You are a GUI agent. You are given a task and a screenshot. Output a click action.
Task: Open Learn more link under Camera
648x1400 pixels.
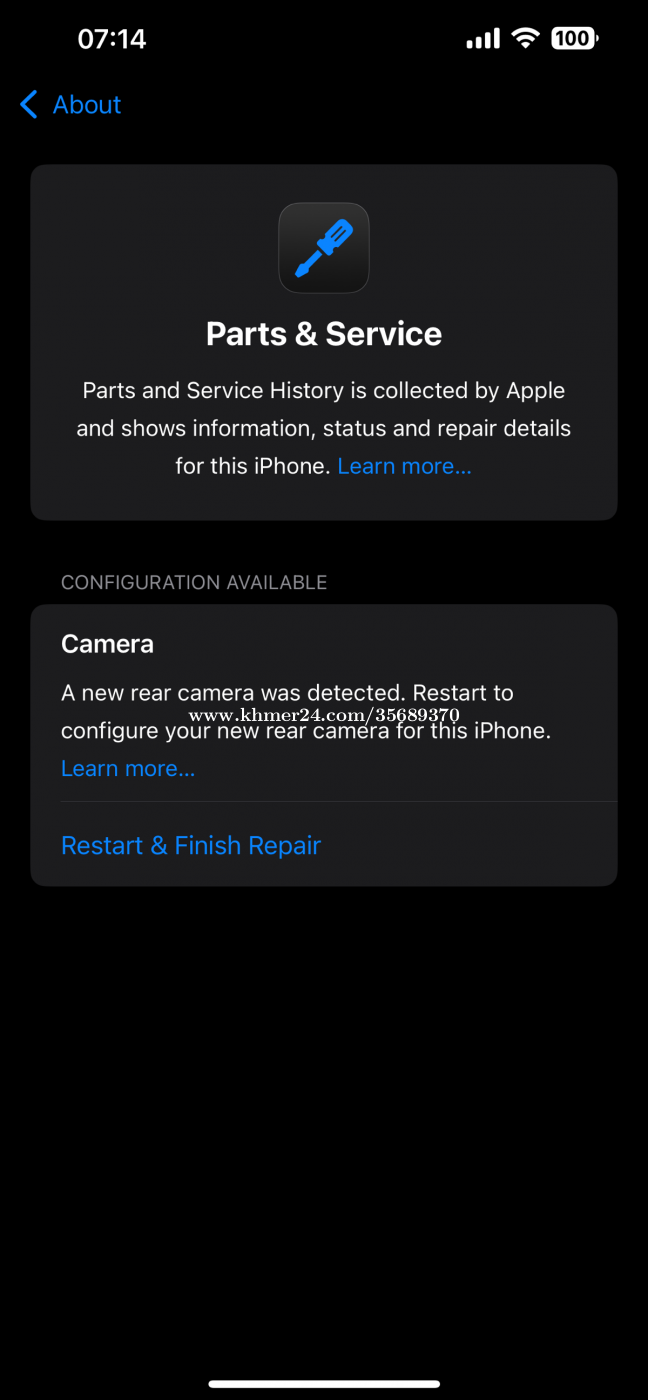128,768
